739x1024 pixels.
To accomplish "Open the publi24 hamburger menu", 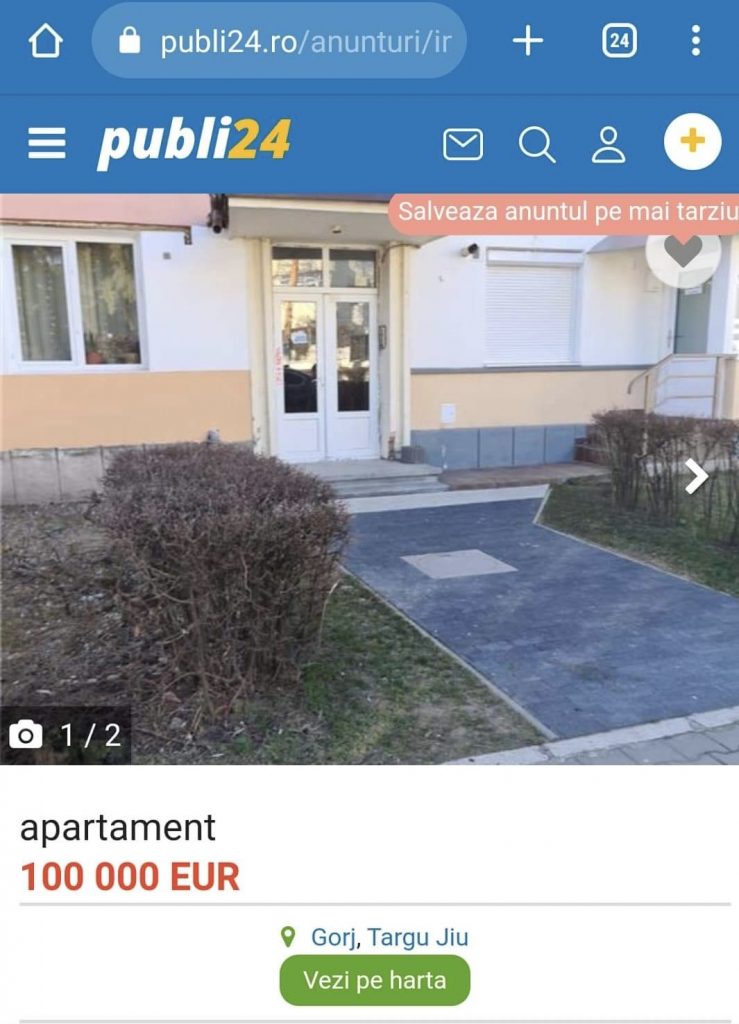I will [x=46, y=143].
